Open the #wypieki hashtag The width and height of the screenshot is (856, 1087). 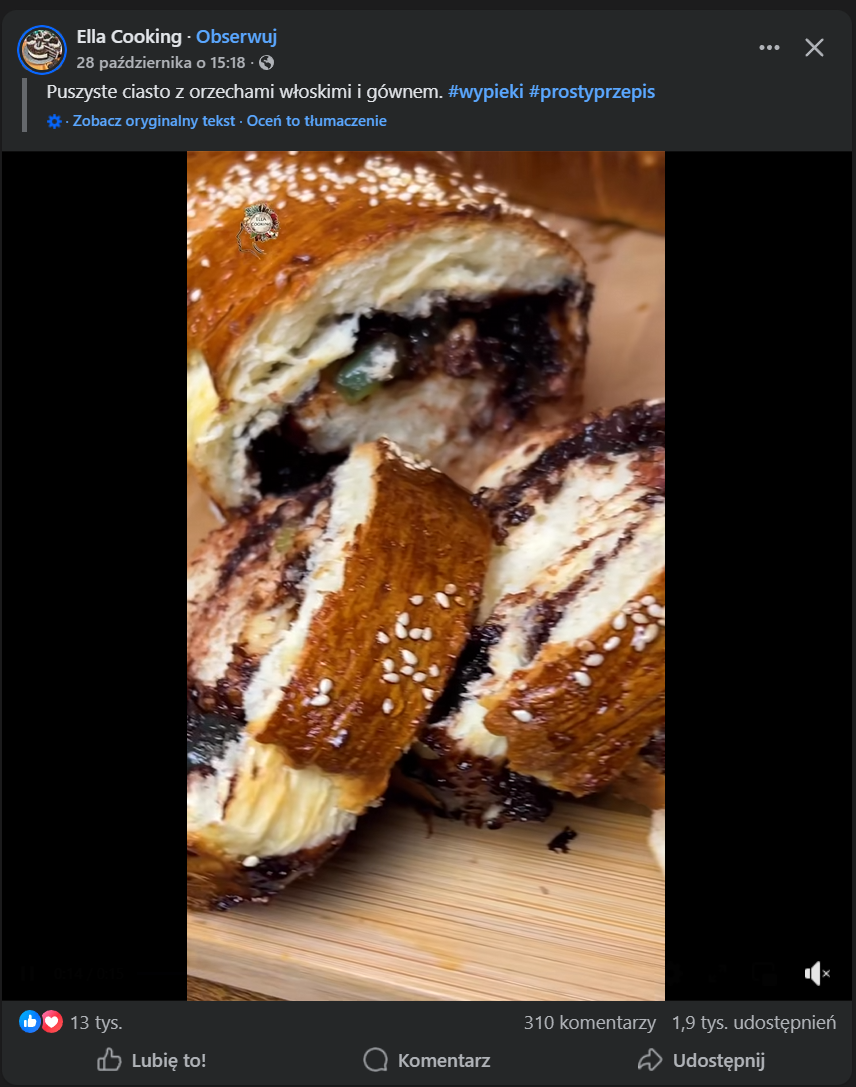point(485,92)
